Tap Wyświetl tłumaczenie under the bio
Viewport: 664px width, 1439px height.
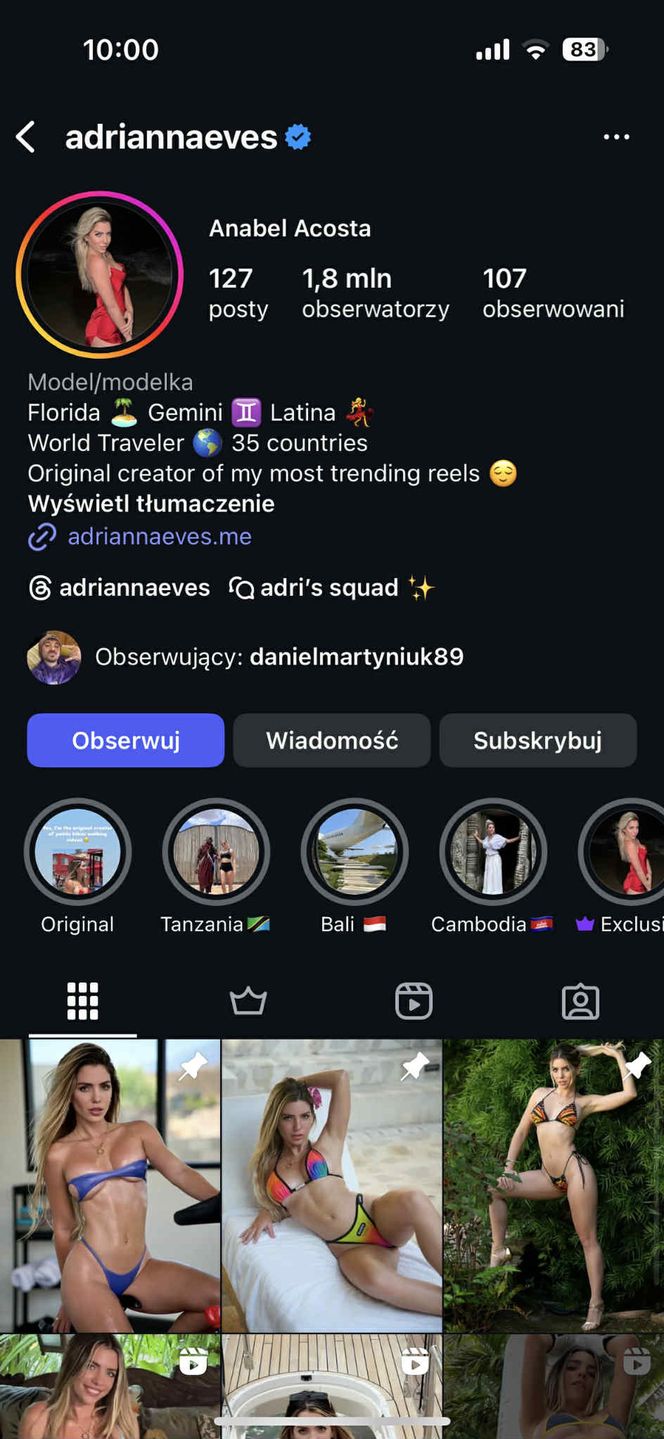pyautogui.click(x=151, y=503)
